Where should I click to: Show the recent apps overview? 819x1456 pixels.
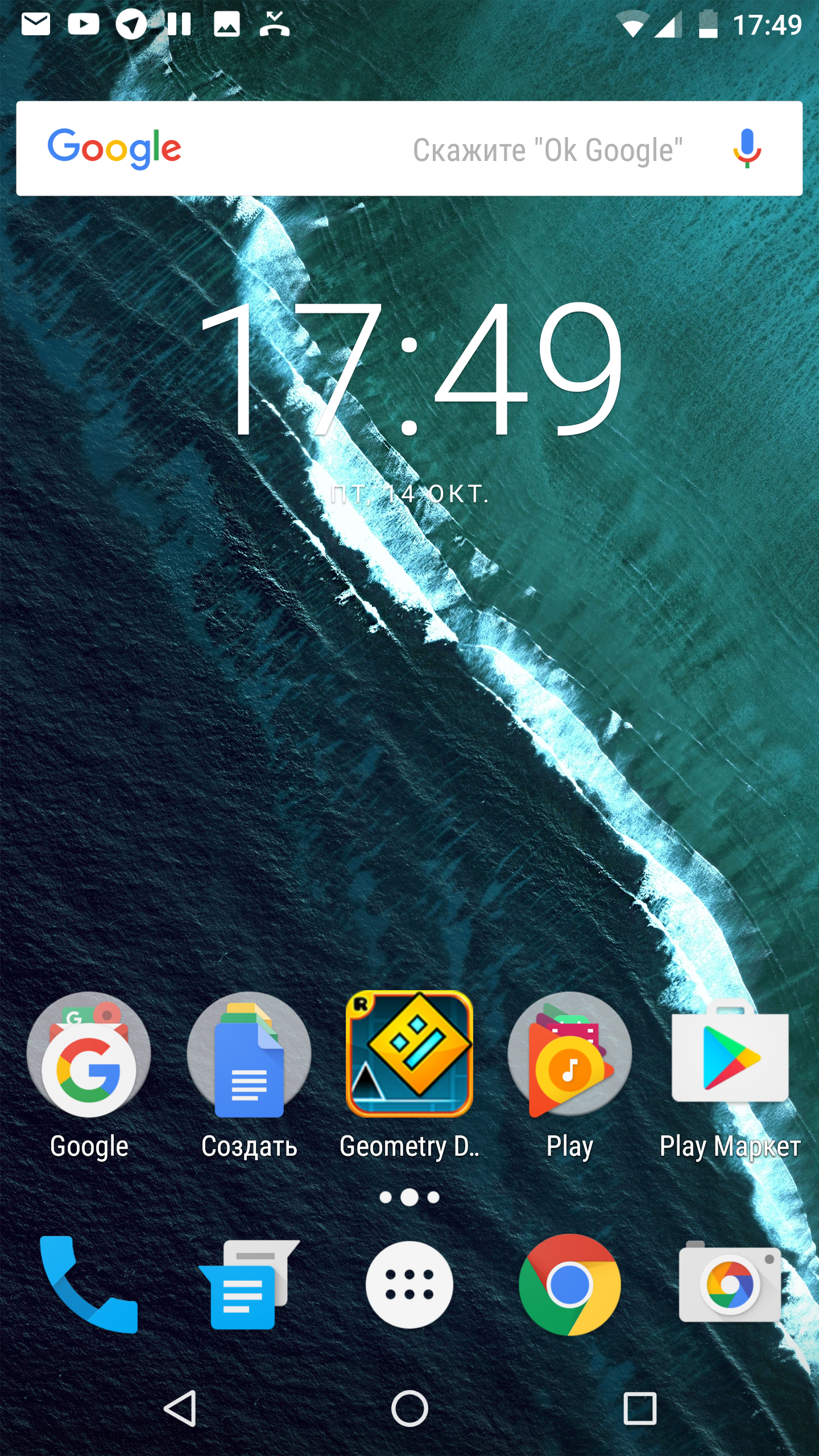pyautogui.click(x=640, y=1408)
